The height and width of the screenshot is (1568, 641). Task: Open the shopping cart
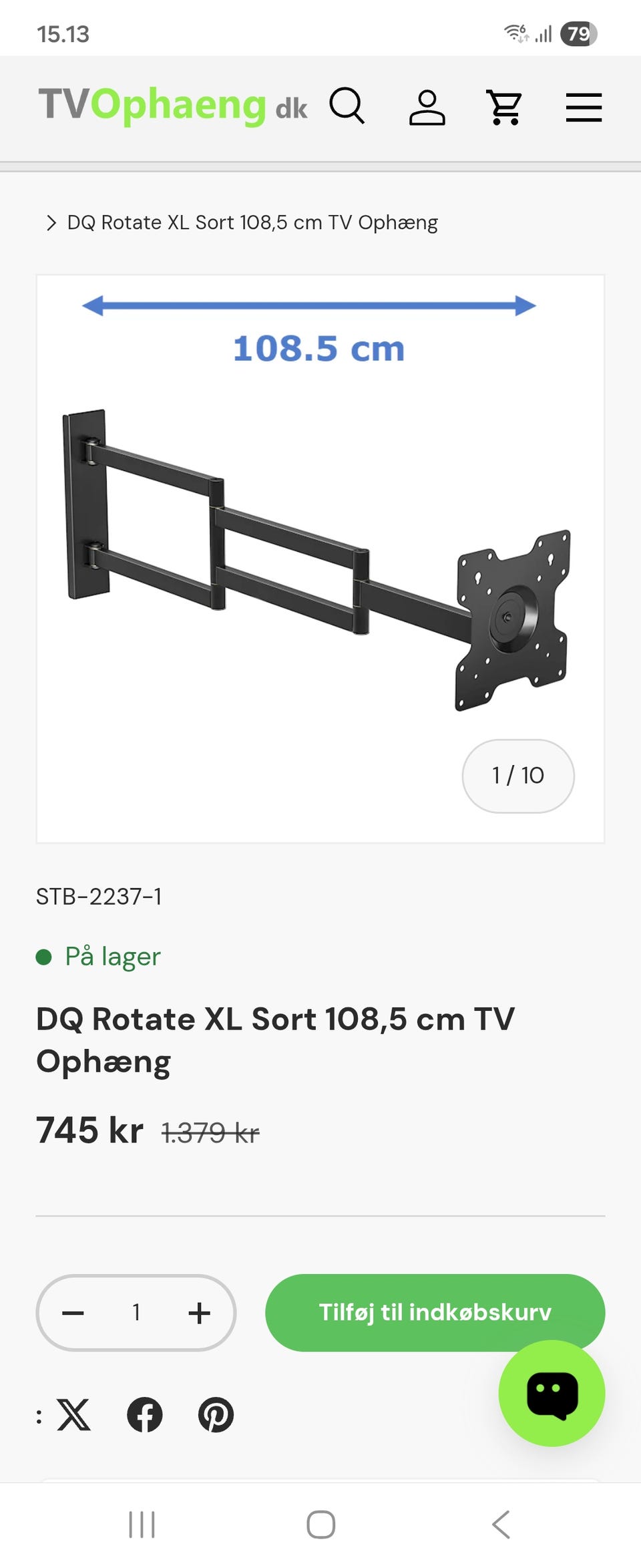pyautogui.click(x=505, y=107)
